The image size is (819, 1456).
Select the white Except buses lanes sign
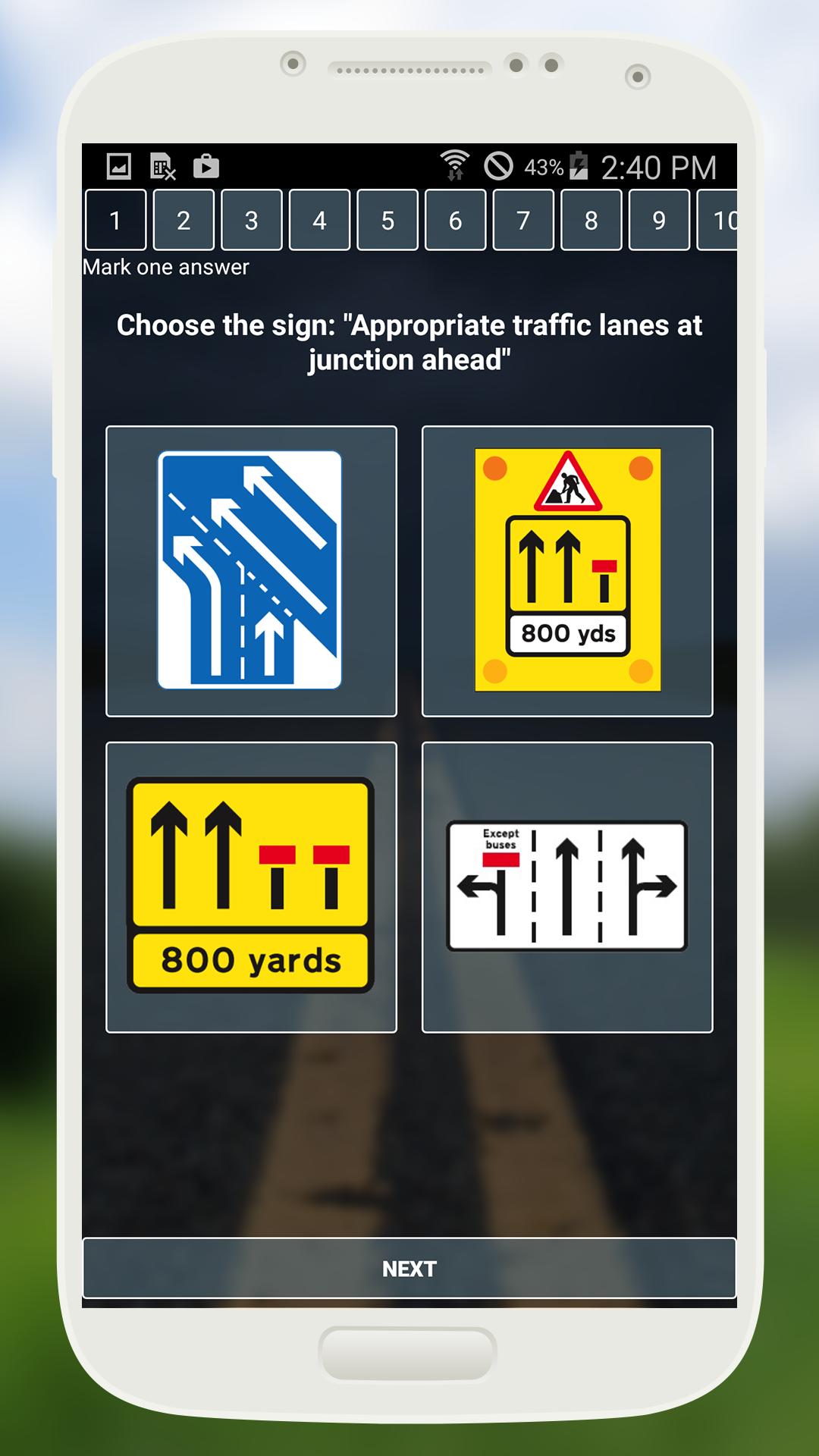(x=567, y=886)
